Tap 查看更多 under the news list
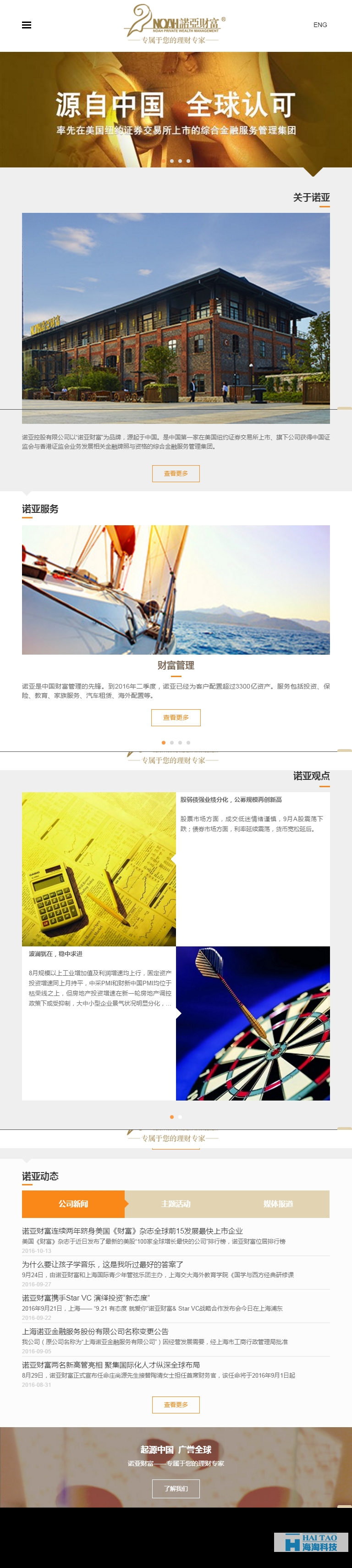 pyautogui.click(x=176, y=1404)
